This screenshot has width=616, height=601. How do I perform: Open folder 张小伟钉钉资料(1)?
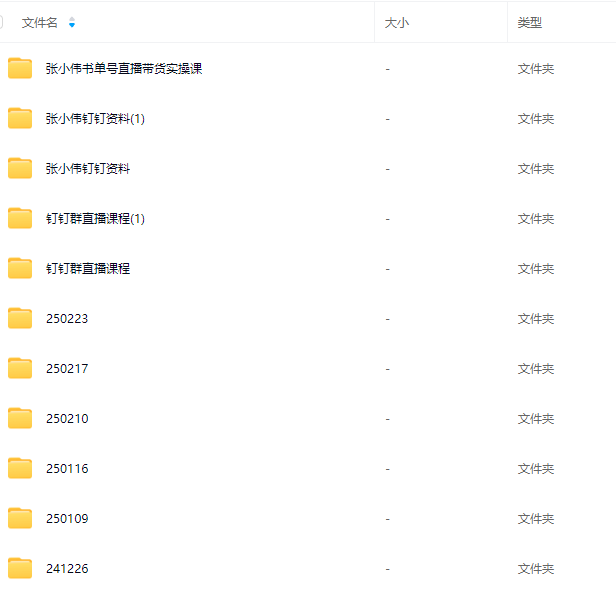[x=95, y=119]
